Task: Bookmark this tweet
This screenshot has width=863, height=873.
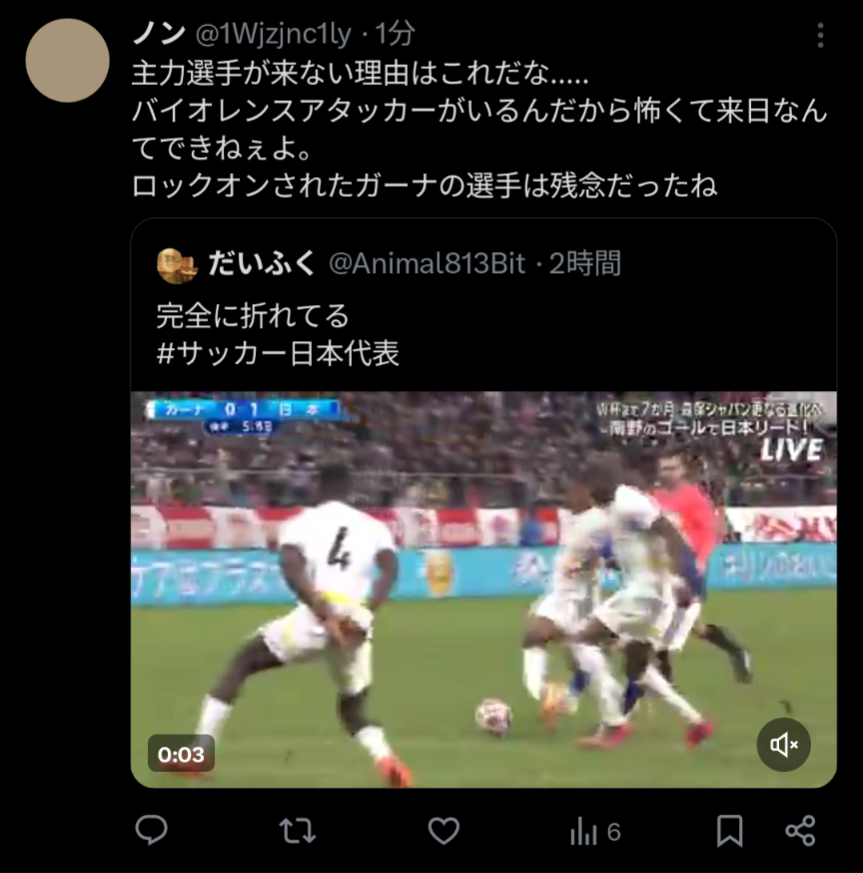Action: [x=730, y=830]
